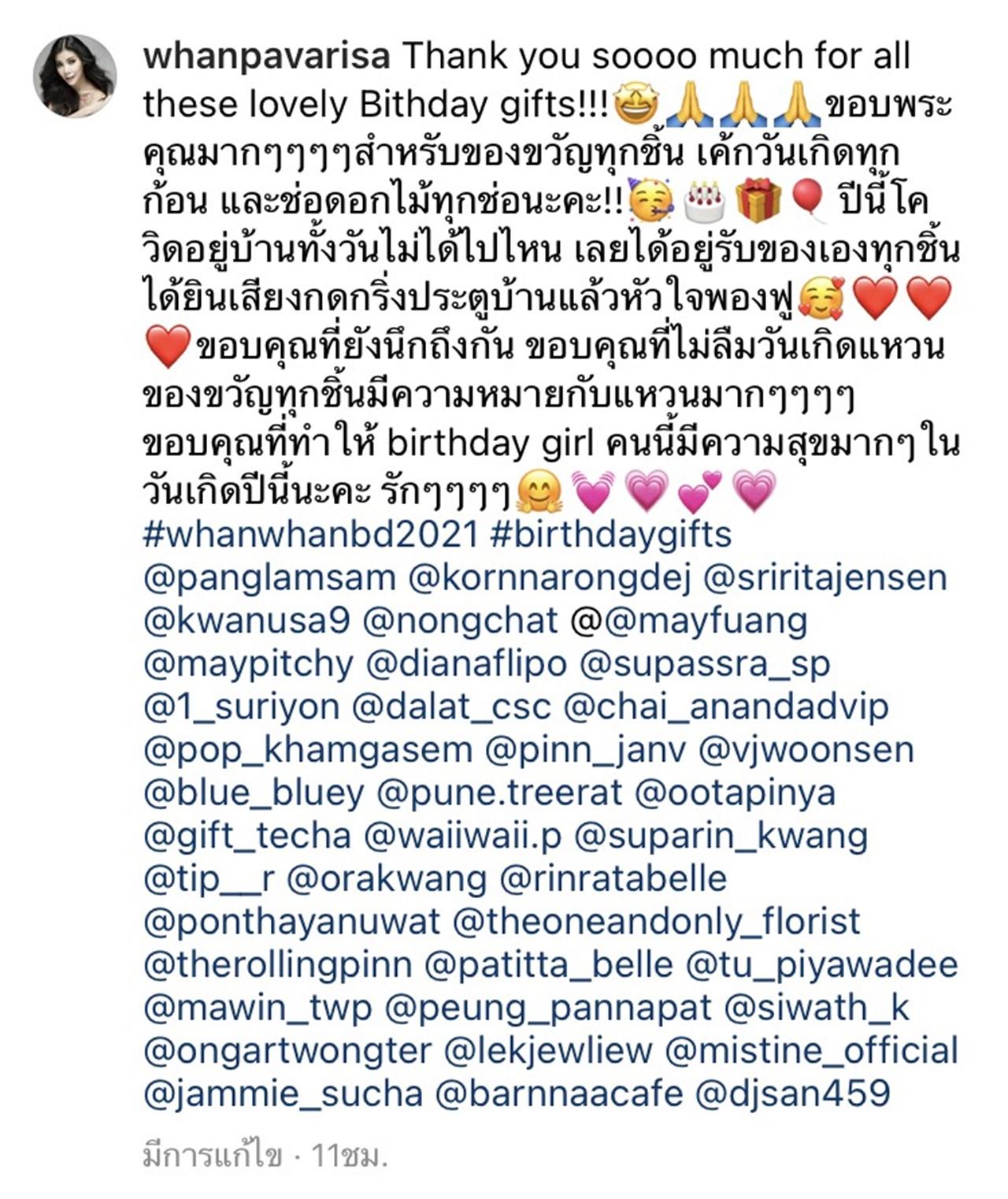Visit @chai_anandadvip's profile
Viewport: 1008px width, 1199px height.
[726, 707]
